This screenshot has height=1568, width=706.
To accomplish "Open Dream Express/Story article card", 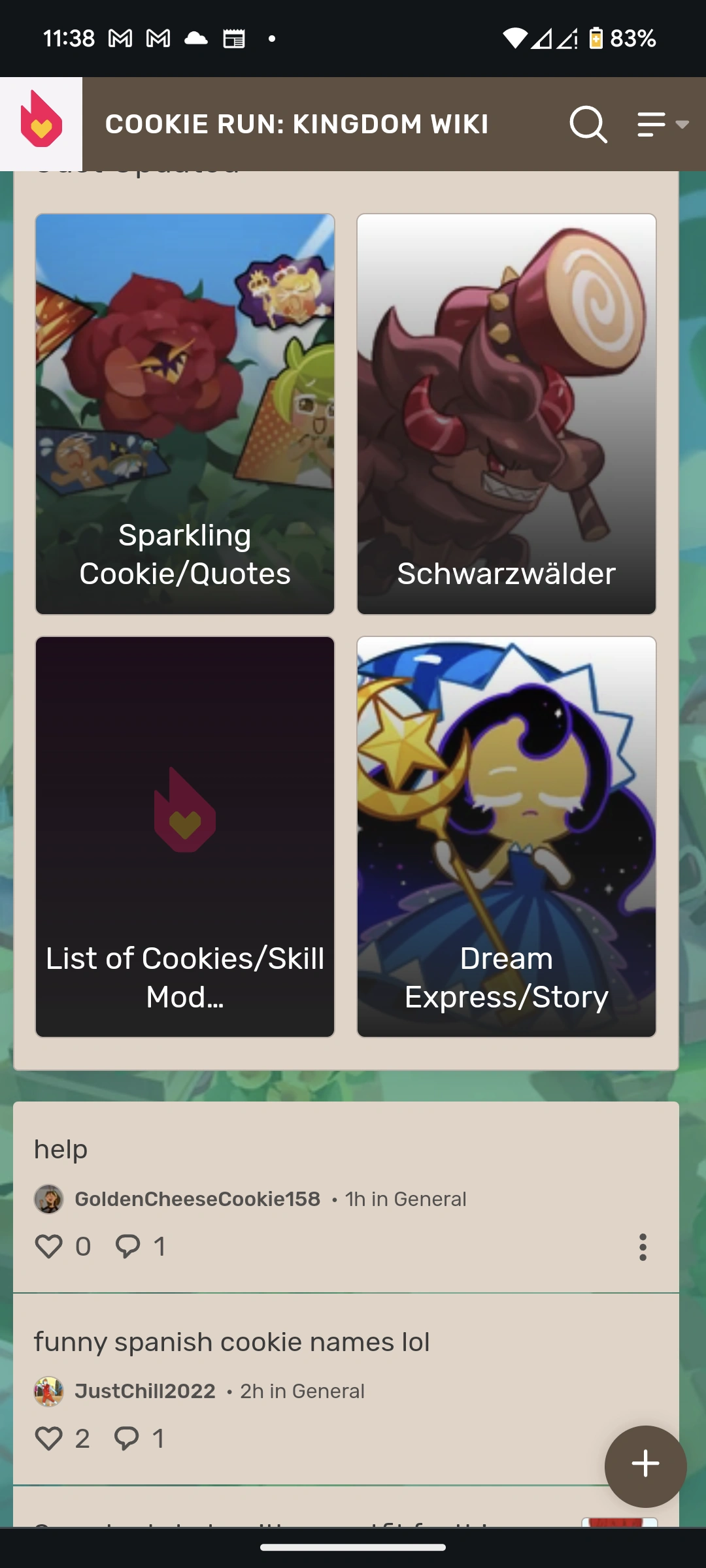I will pos(506,836).
